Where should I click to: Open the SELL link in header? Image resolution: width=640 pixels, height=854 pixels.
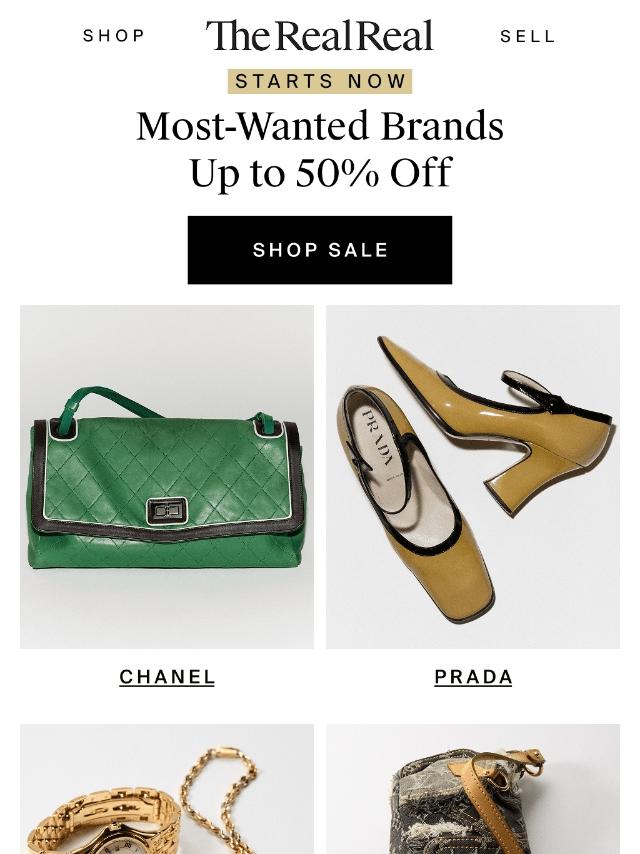pyautogui.click(x=527, y=36)
